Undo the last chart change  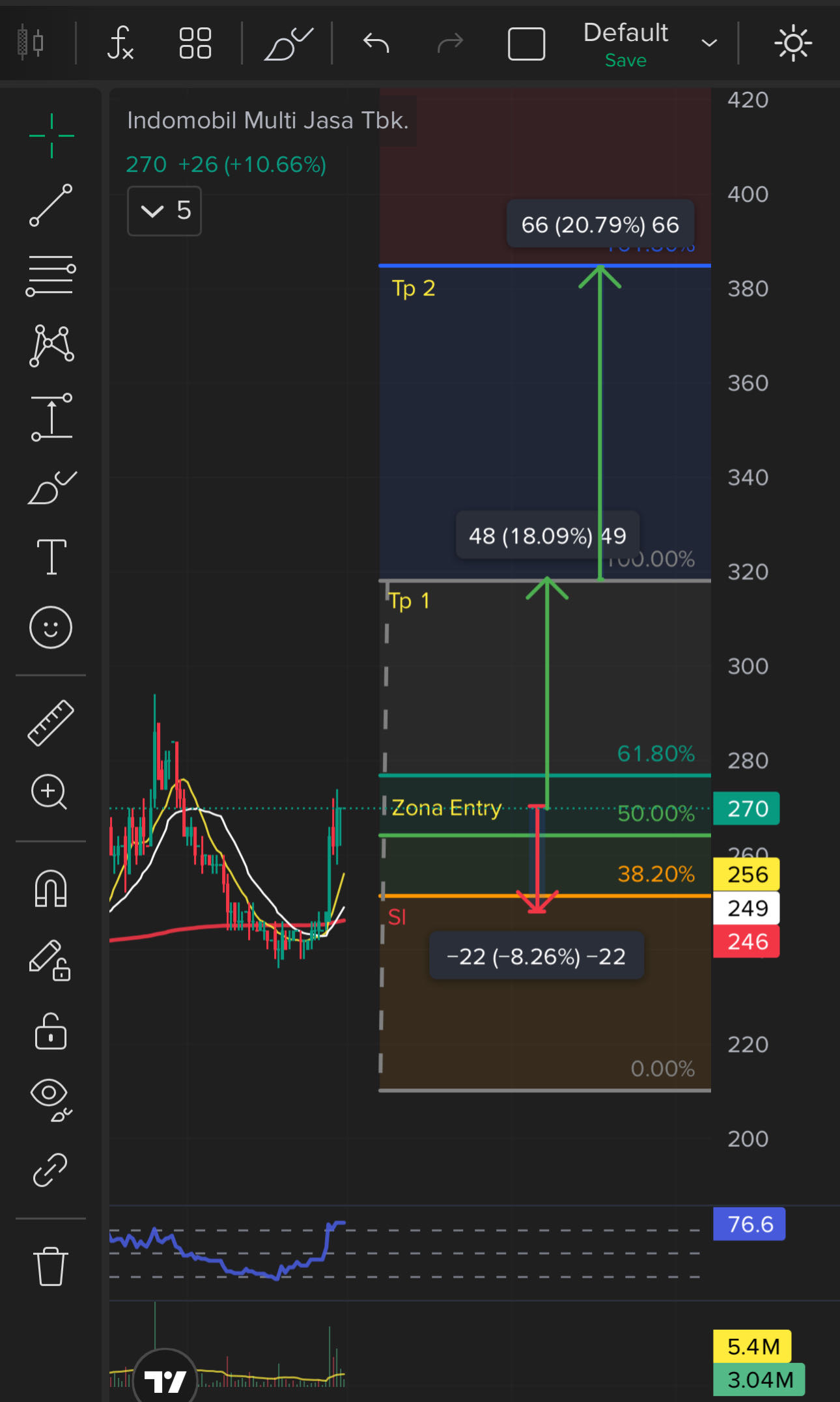(376, 44)
